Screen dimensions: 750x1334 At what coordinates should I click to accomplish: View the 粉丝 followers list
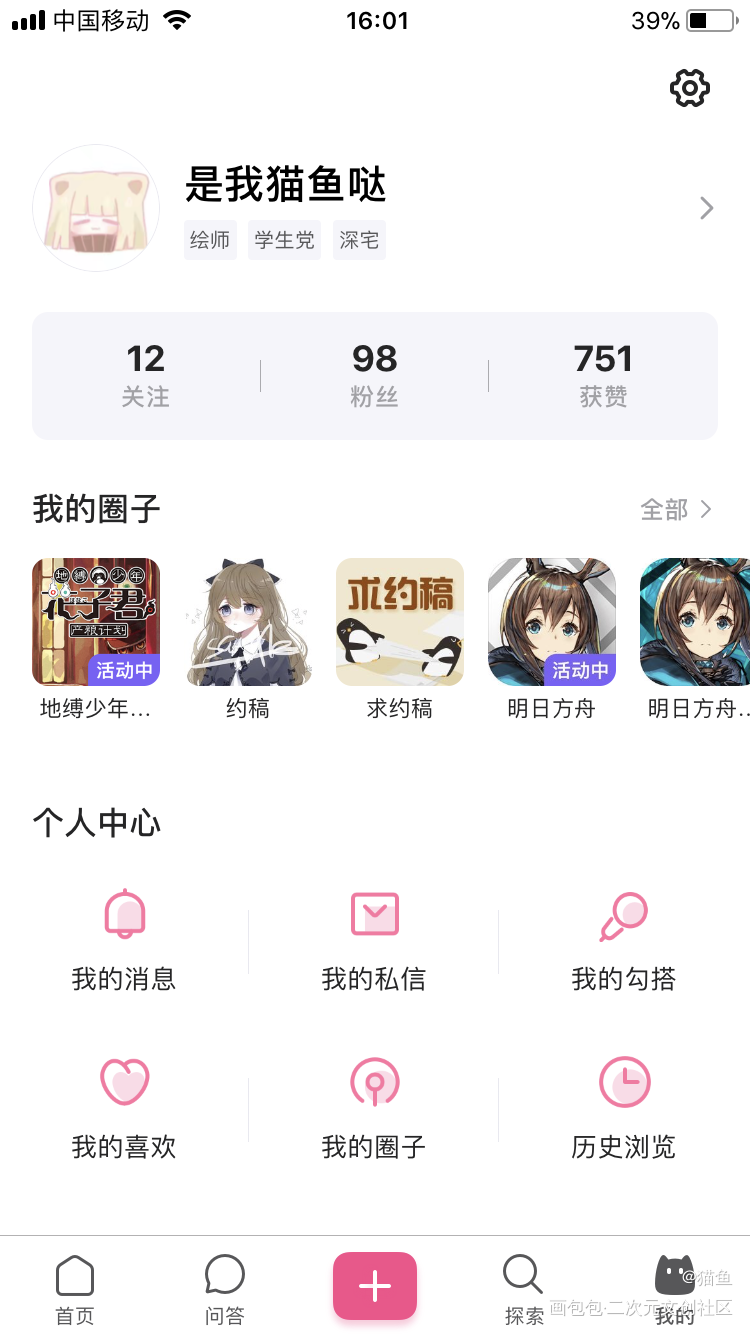point(375,375)
